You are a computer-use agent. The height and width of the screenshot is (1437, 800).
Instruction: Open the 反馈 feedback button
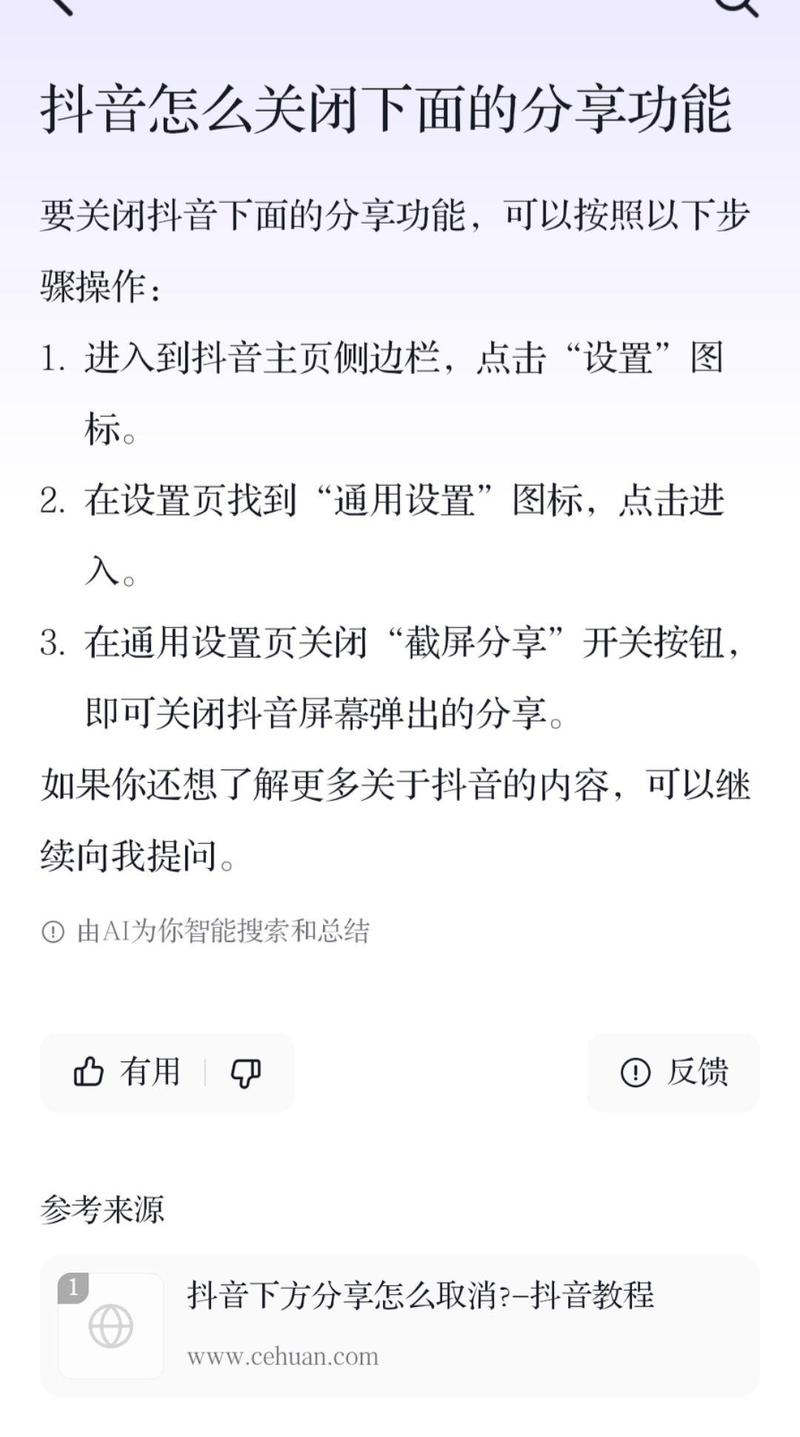point(674,1073)
